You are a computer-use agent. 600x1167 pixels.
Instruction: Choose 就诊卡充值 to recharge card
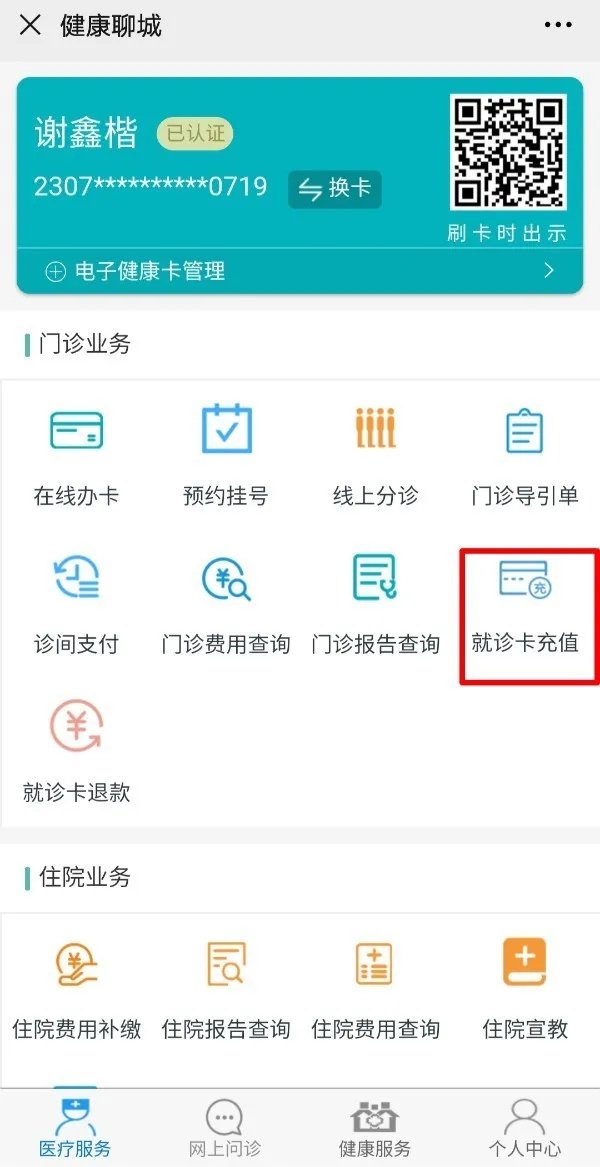[525, 604]
